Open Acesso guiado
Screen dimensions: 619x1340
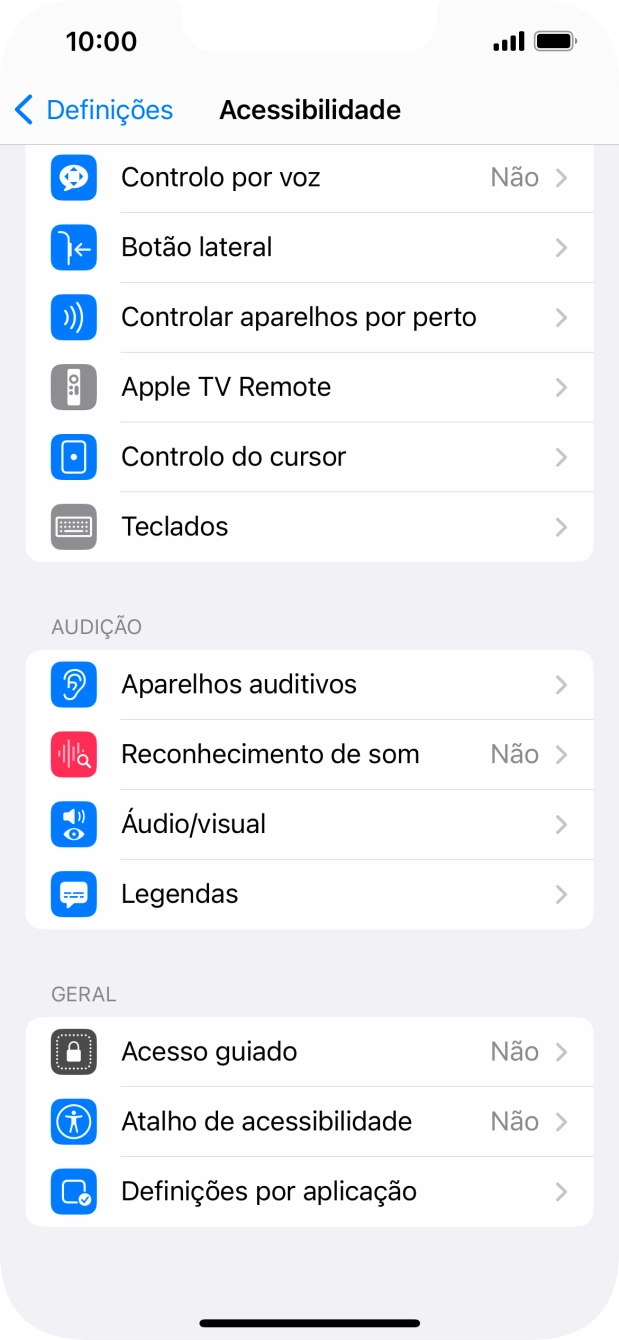coord(310,1052)
